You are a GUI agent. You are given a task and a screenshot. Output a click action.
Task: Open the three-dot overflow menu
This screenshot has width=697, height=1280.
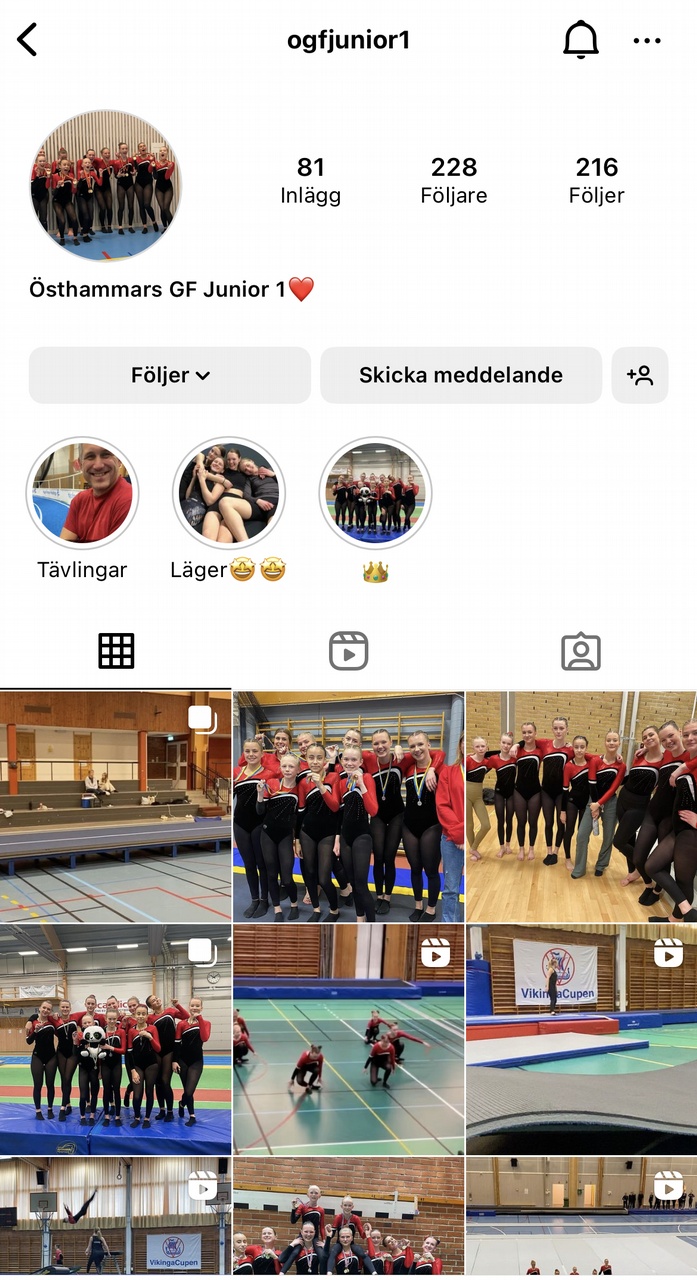tap(647, 41)
